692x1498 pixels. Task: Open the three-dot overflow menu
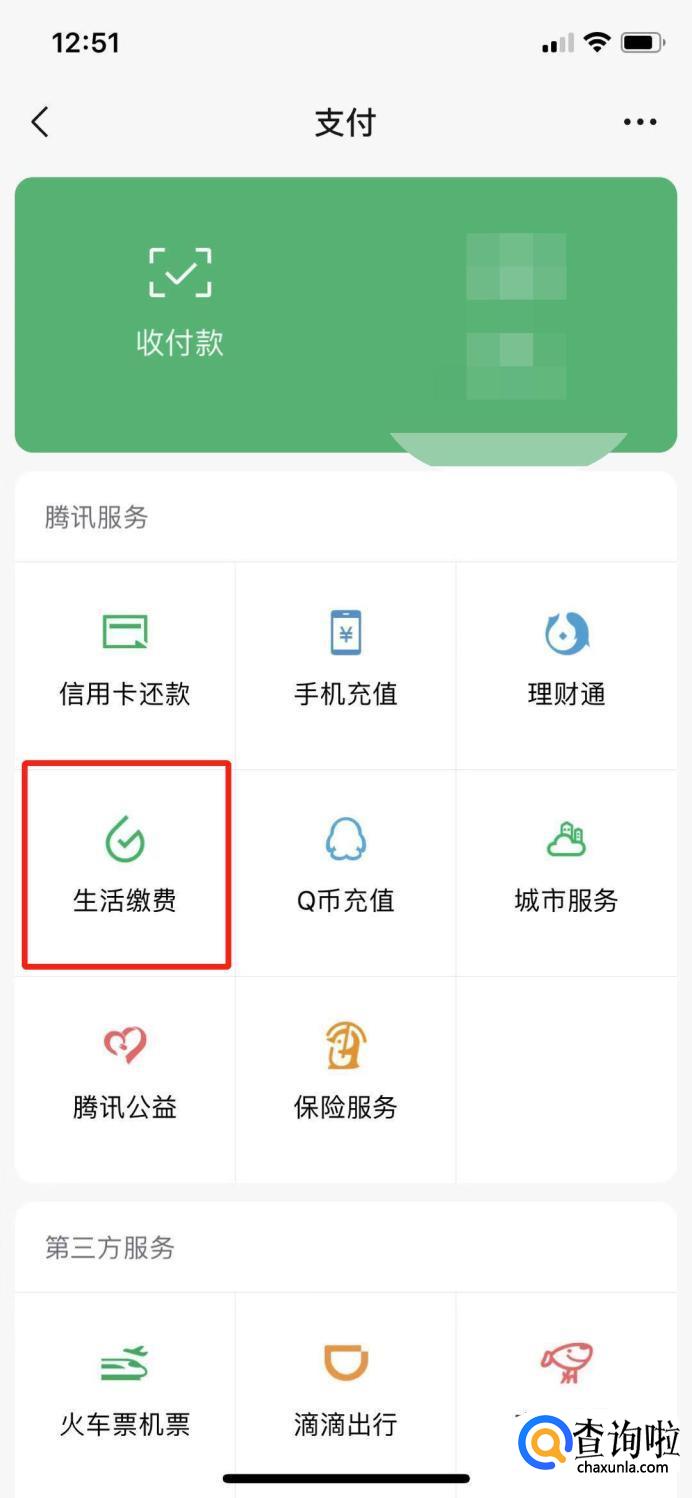[640, 122]
